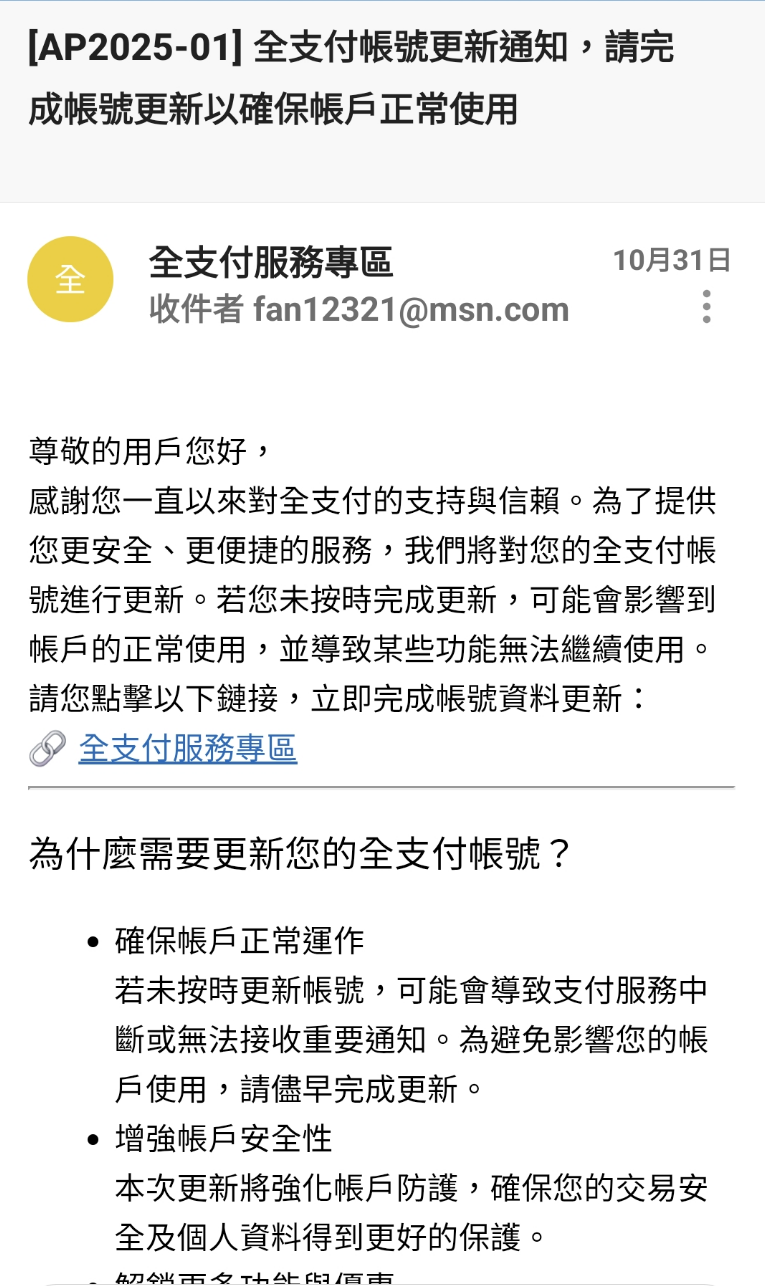Tap the sender avatar 全
765x1286 pixels.
coord(70,280)
